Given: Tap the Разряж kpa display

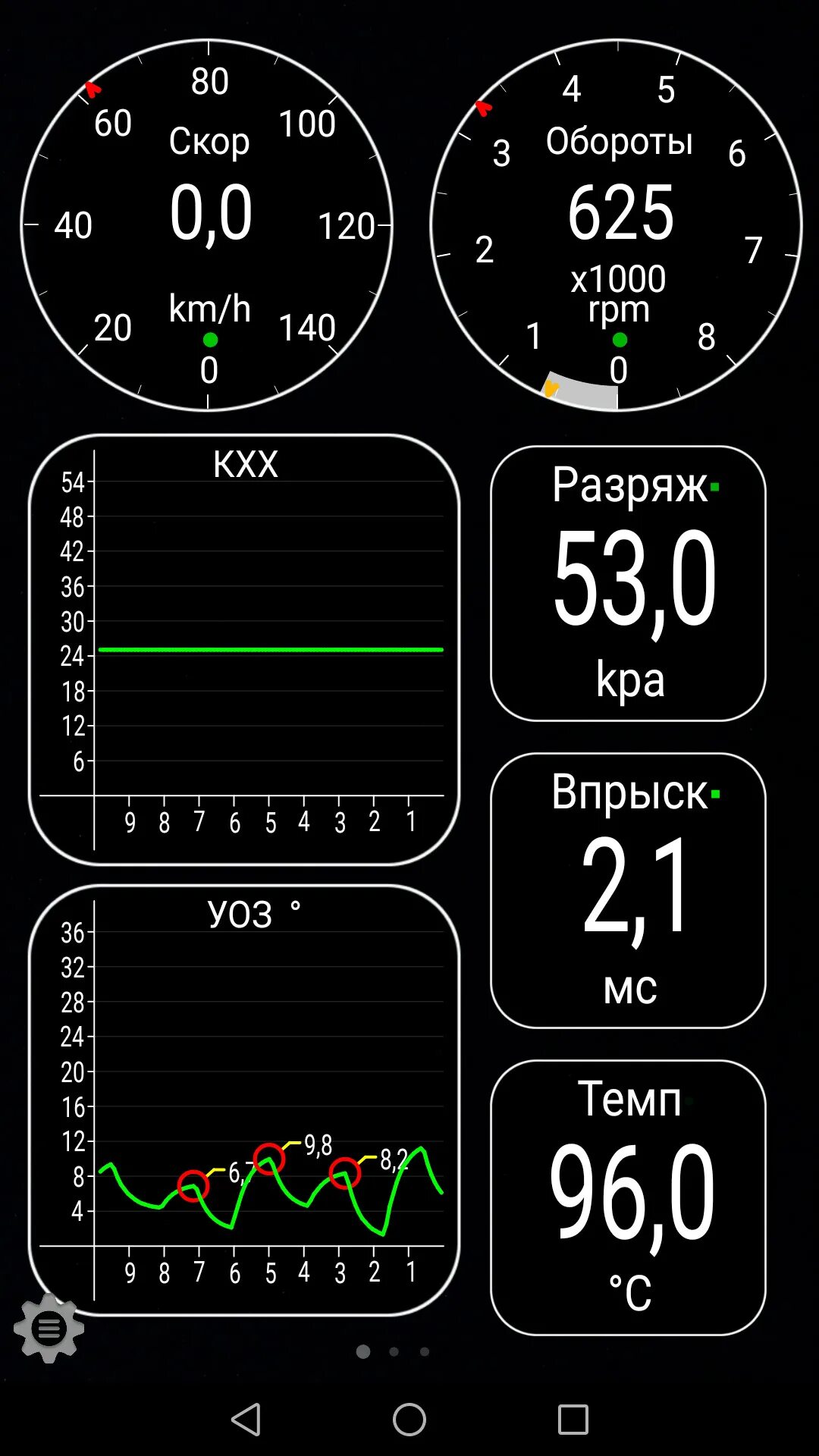Looking at the screenshot, I should pos(629,583).
